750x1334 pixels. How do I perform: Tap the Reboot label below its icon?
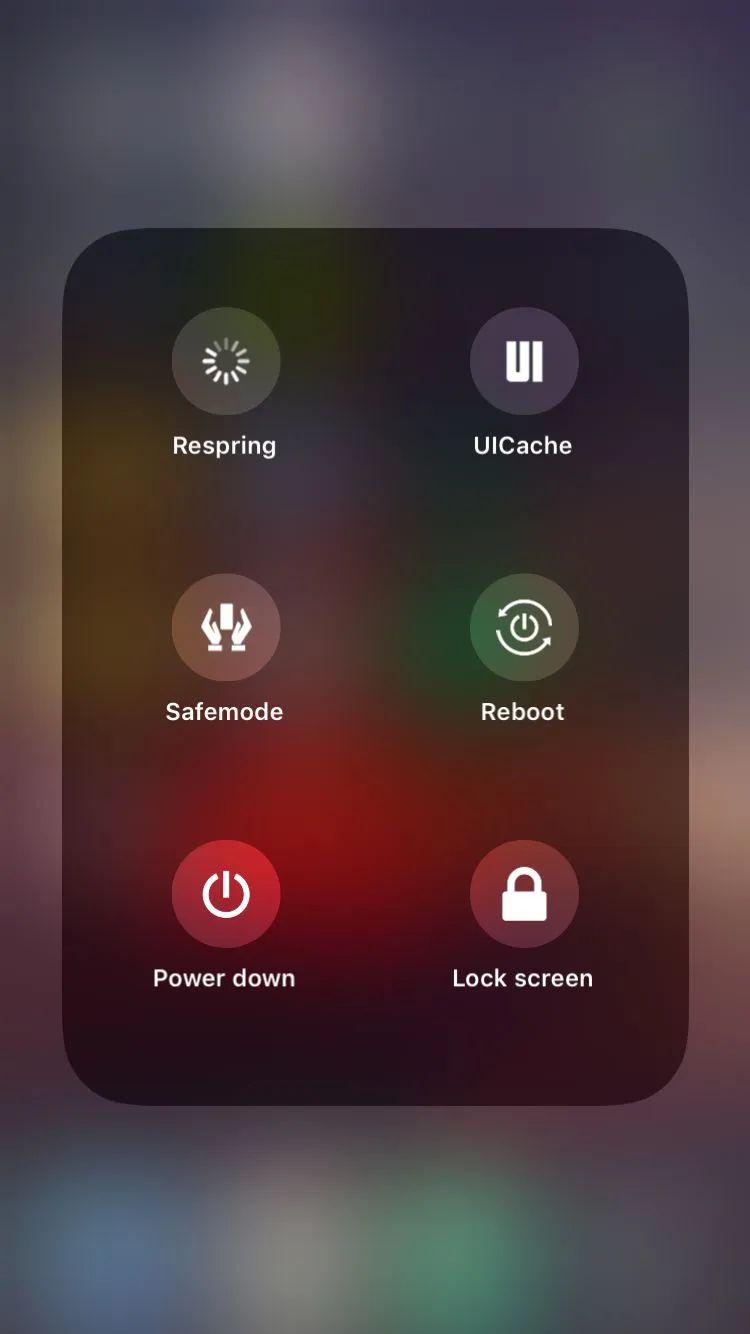click(x=522, y=712)
